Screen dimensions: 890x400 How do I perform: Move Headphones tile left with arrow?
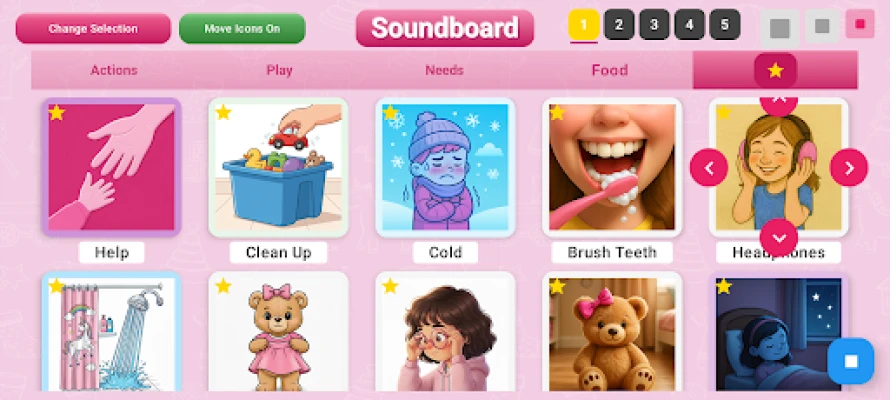709,167
